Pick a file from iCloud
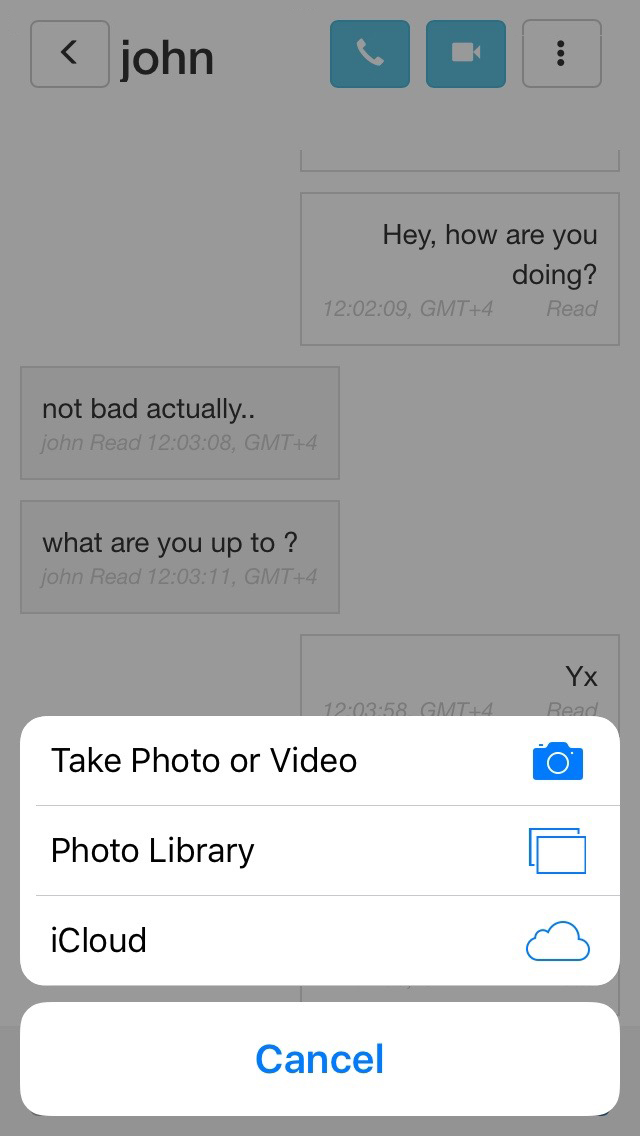The height and width of the screenshot is (1136, 640). (320, 940)
